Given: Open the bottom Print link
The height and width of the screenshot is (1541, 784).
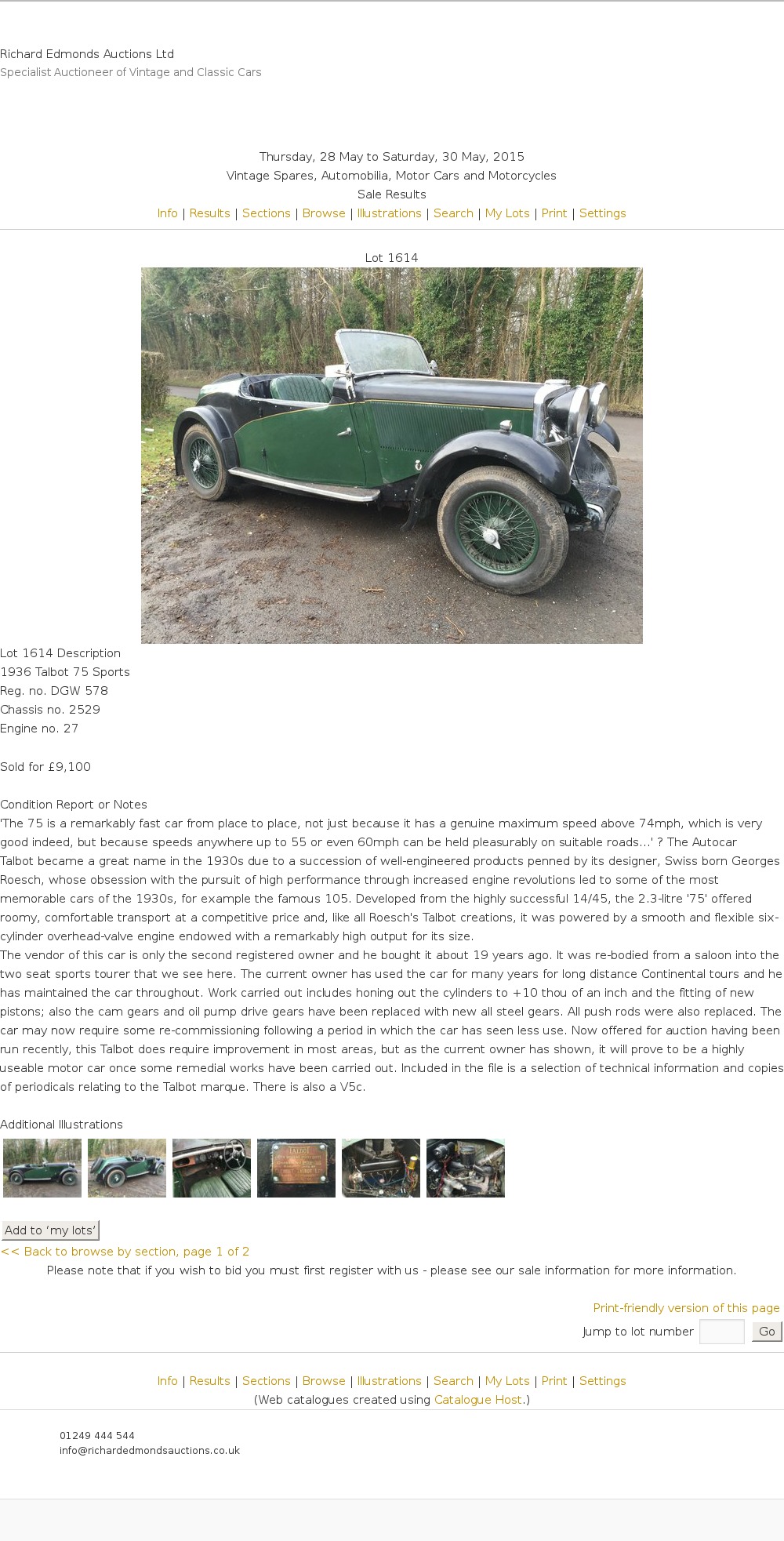Looking at the screenshot, I should coord(554,1381).
